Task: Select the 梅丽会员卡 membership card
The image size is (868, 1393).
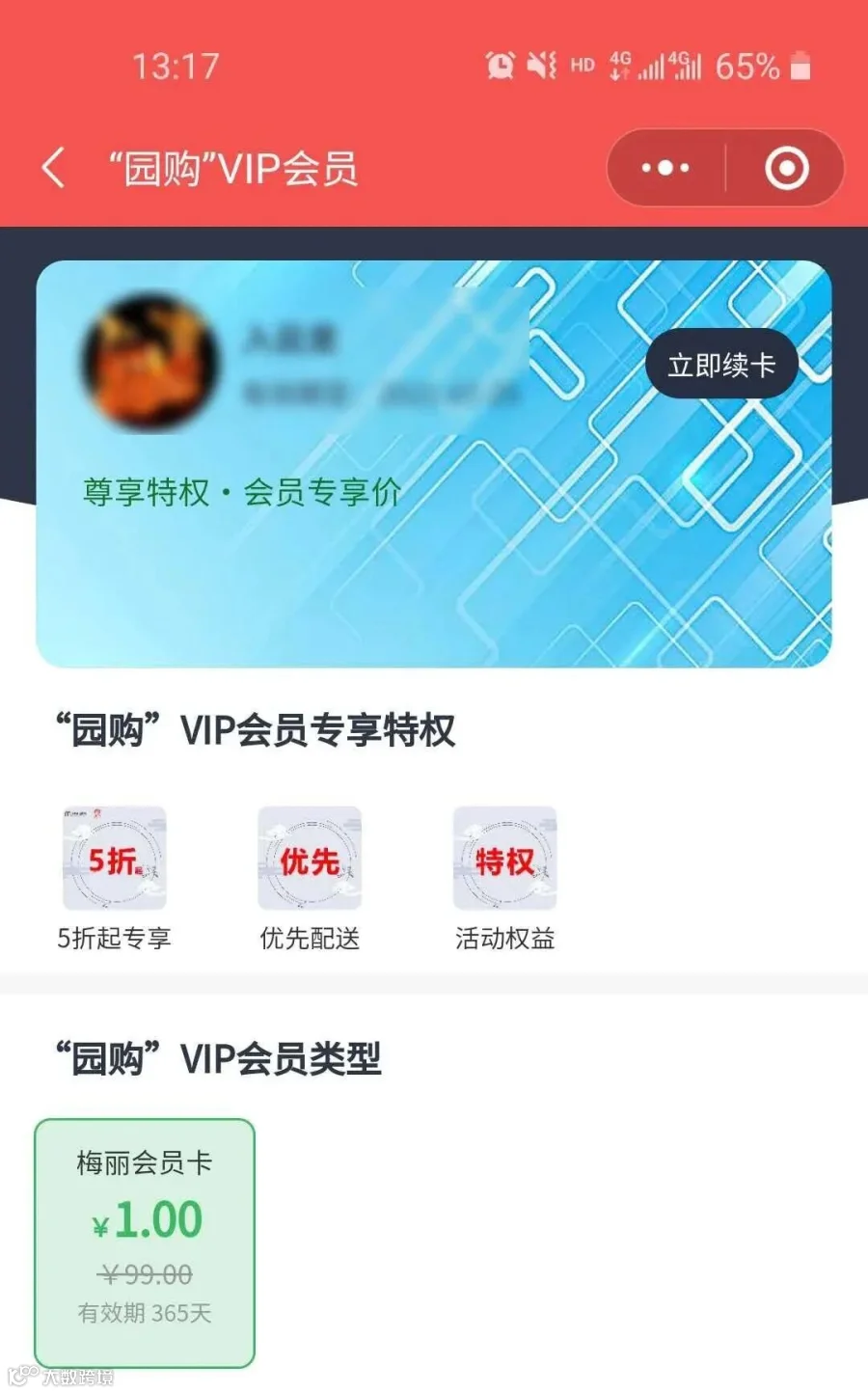Action: coord(145,1243)
